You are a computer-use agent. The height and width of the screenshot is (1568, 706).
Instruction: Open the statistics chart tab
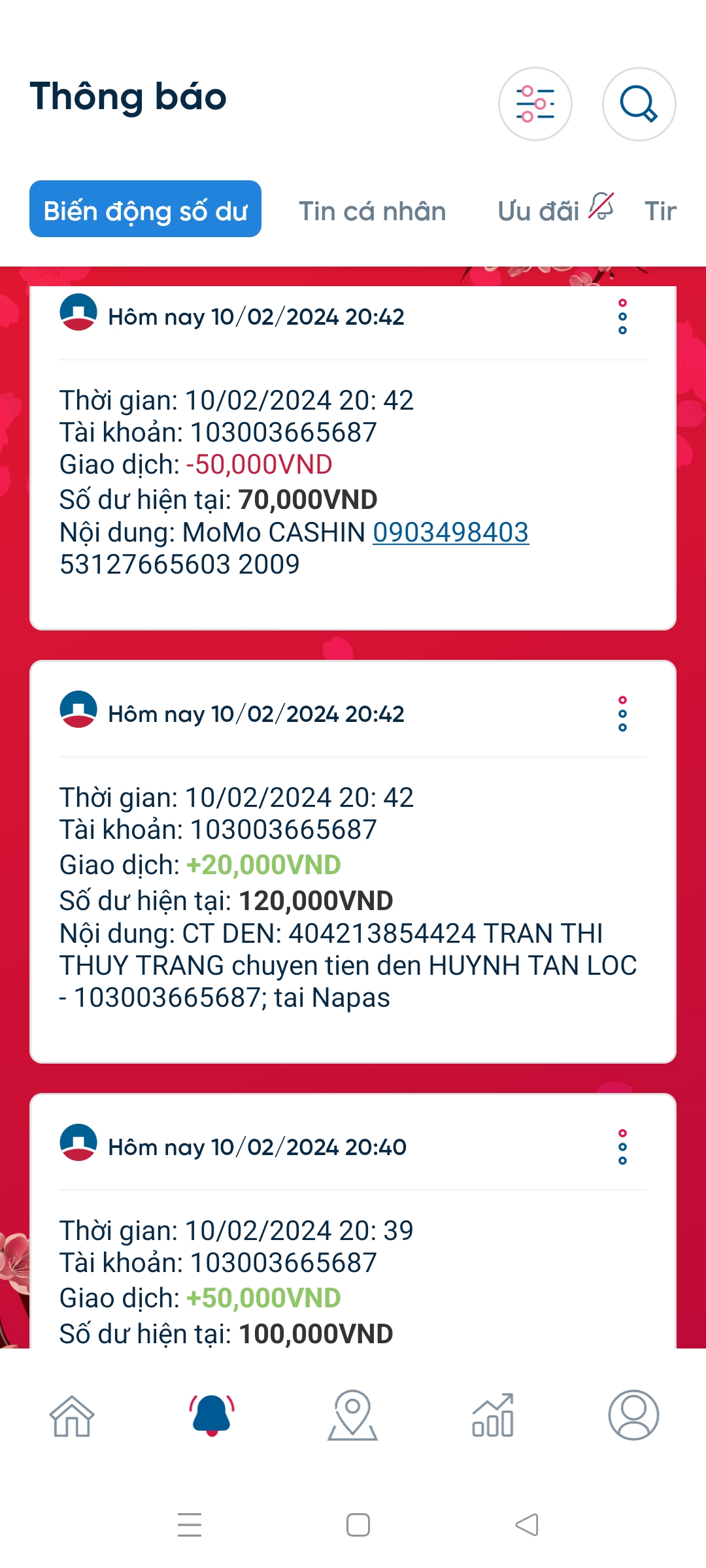coord(493,1416)
